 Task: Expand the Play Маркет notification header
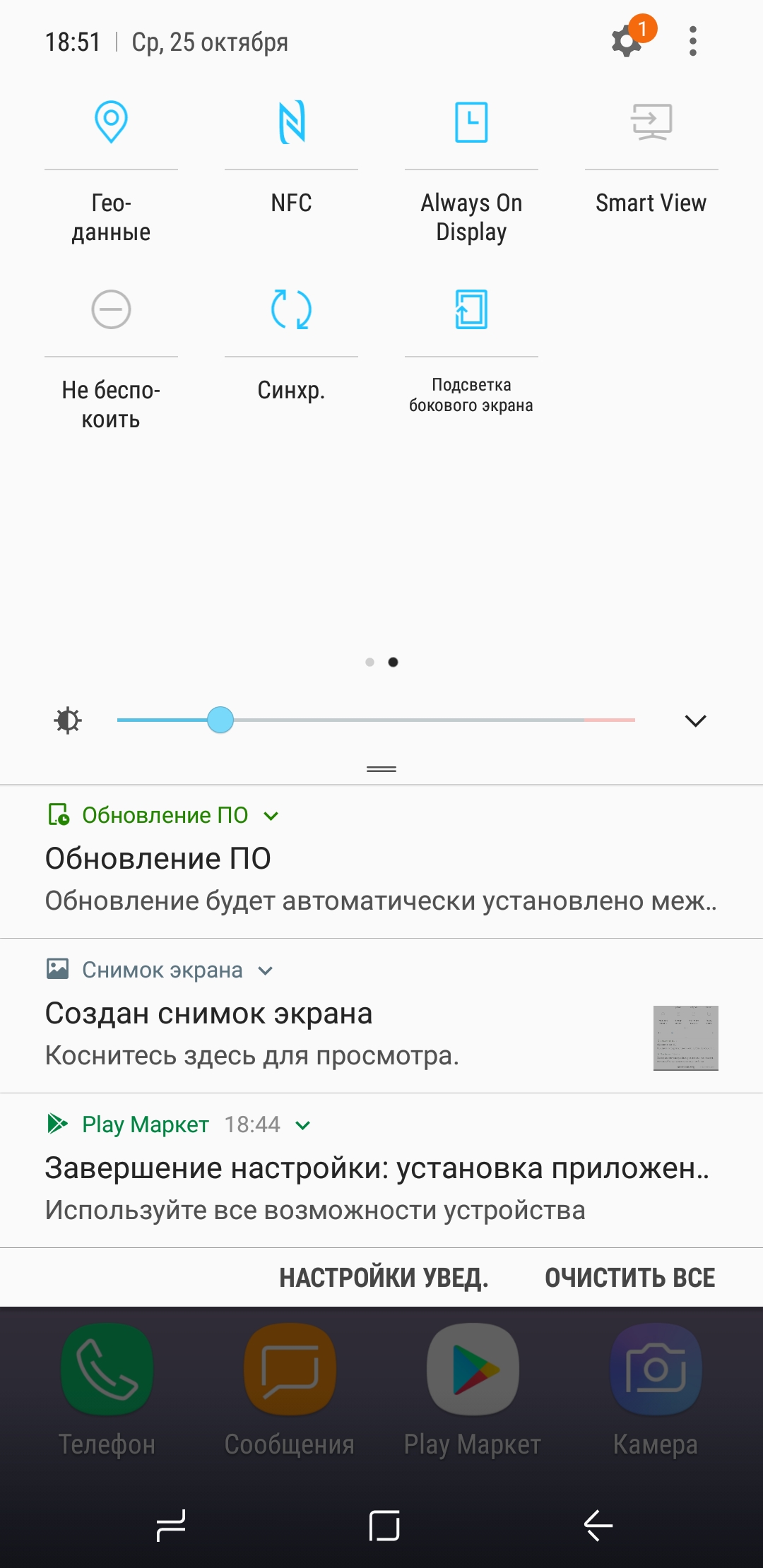click(x=302, y=1125)
